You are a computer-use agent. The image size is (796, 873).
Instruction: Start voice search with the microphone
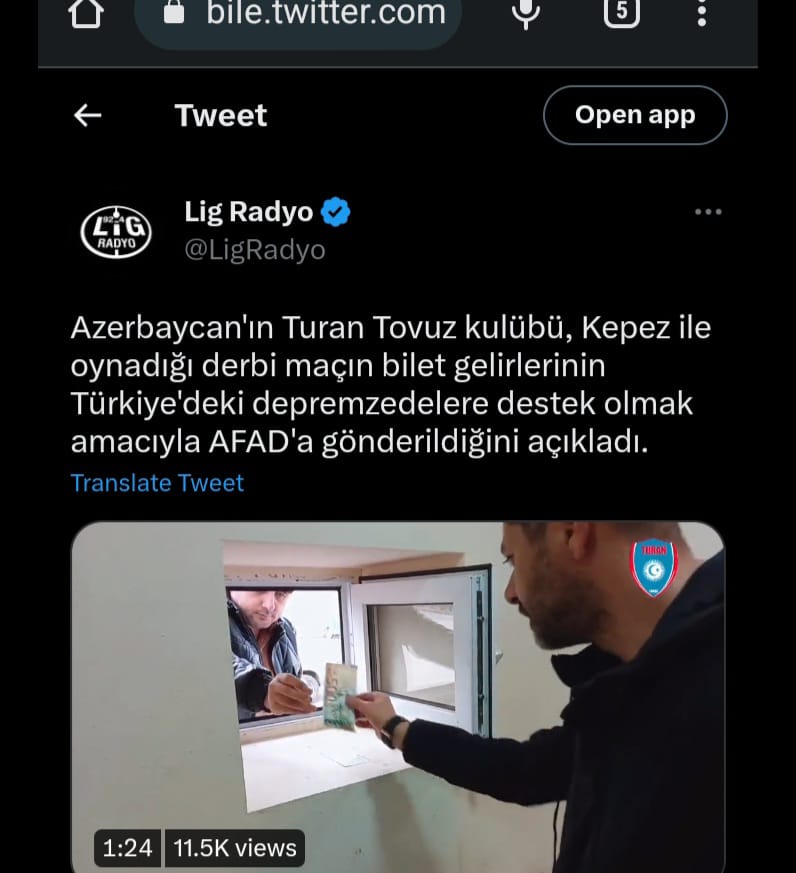click(x=526, y=13)
